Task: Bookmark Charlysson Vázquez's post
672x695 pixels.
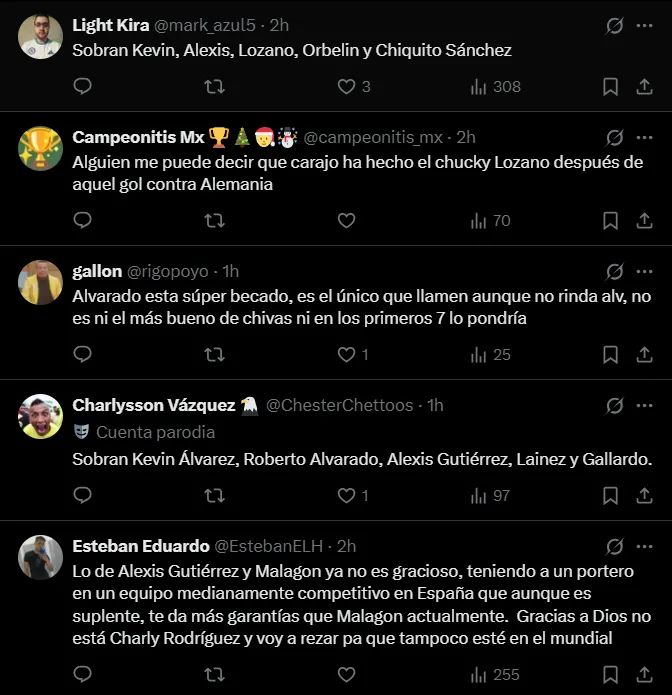Action: (x=610, y=495)
